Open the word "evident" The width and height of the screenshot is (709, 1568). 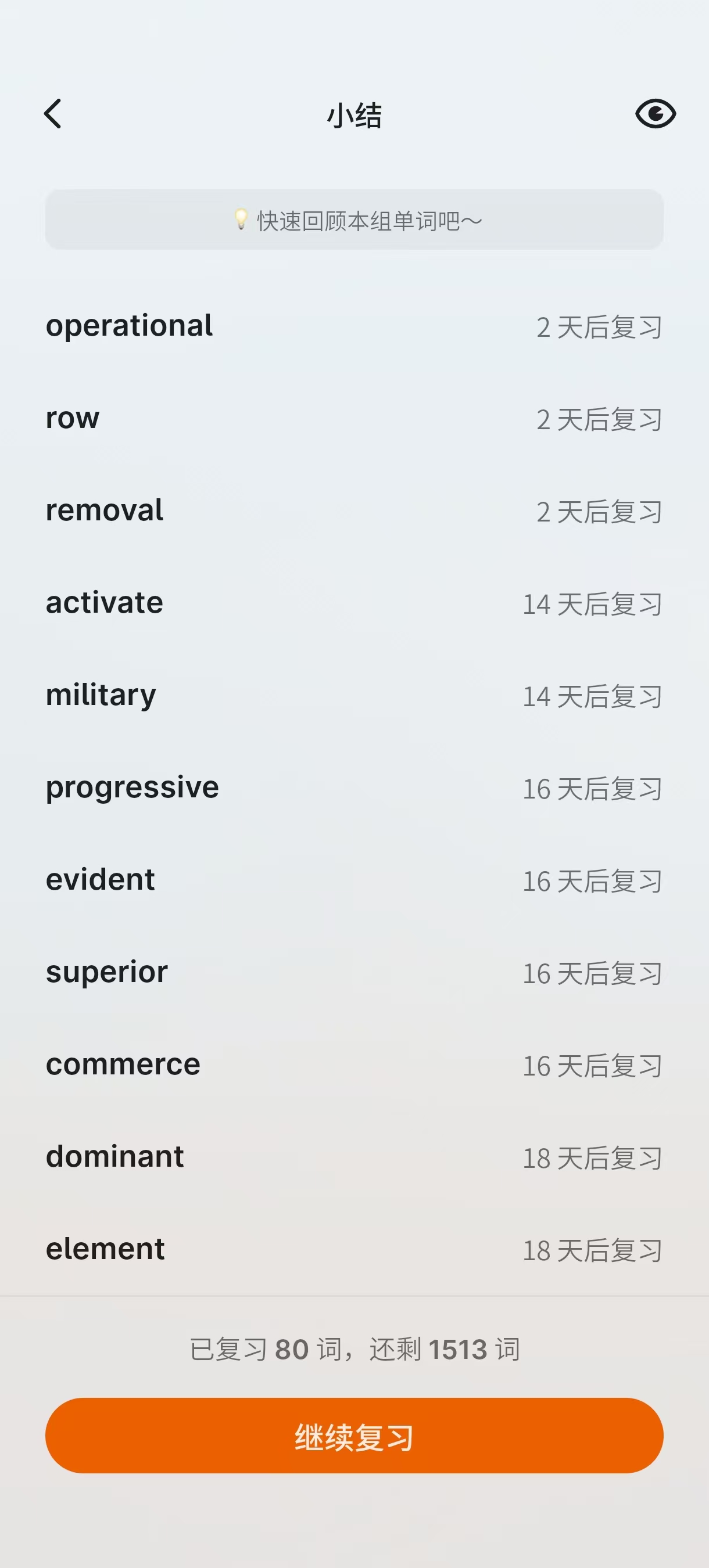coord(100,880)
